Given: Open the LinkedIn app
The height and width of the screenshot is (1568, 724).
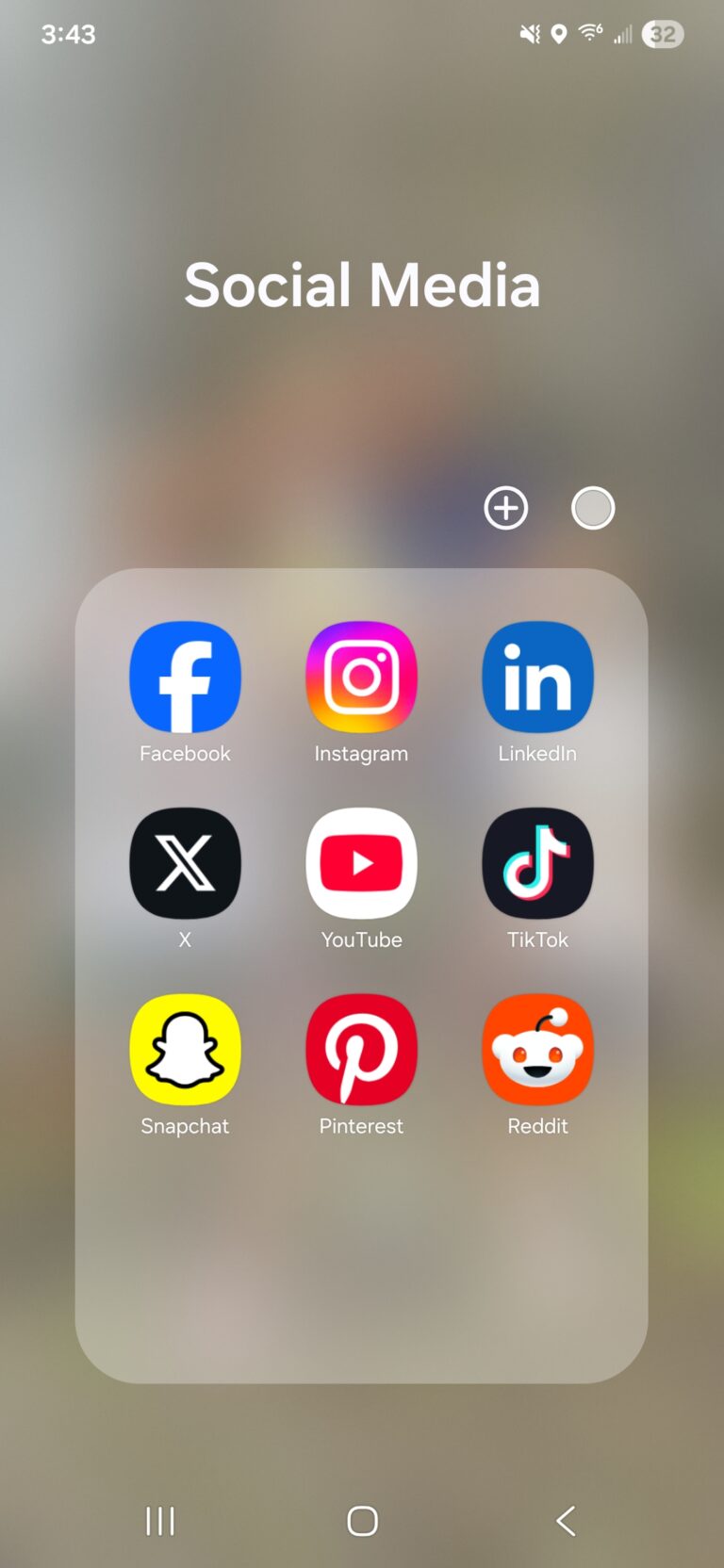Looking at the screenshot, I should click(x=537, y=678).
